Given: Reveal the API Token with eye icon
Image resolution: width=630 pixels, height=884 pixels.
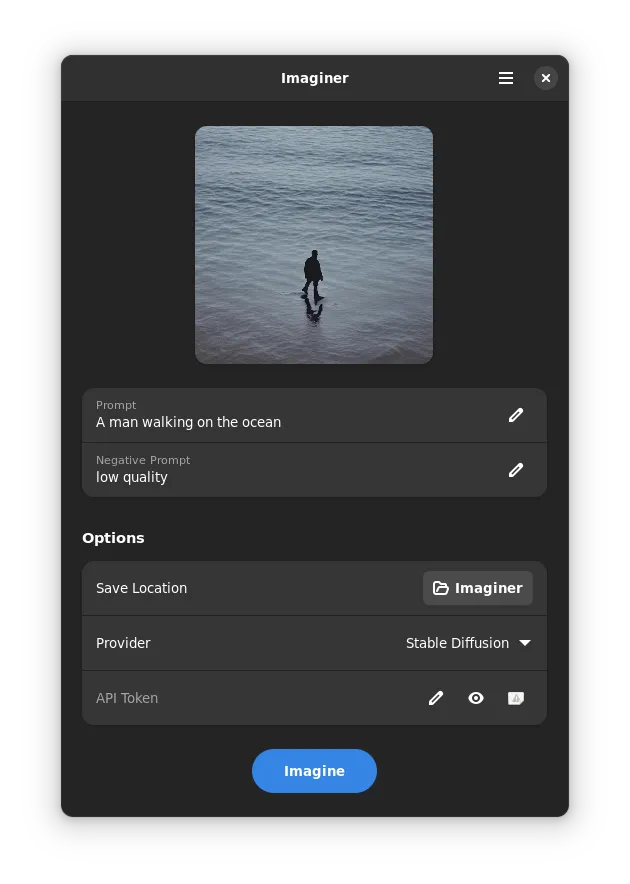Looking at the screenshot, I should pyautogui.click(x=476, y=698).
